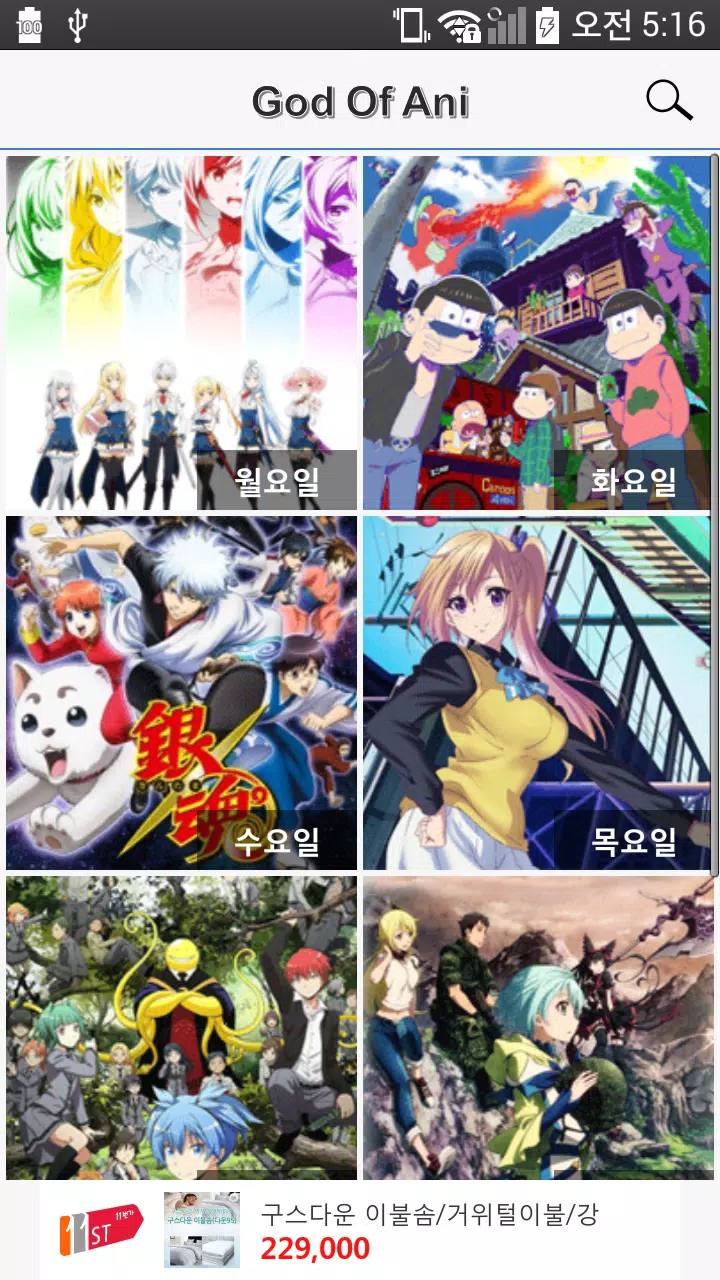The height and width of the screenshot is (1280, 720).
Task: Open the 11st bedding ad banner
Action: [360, 1230]
